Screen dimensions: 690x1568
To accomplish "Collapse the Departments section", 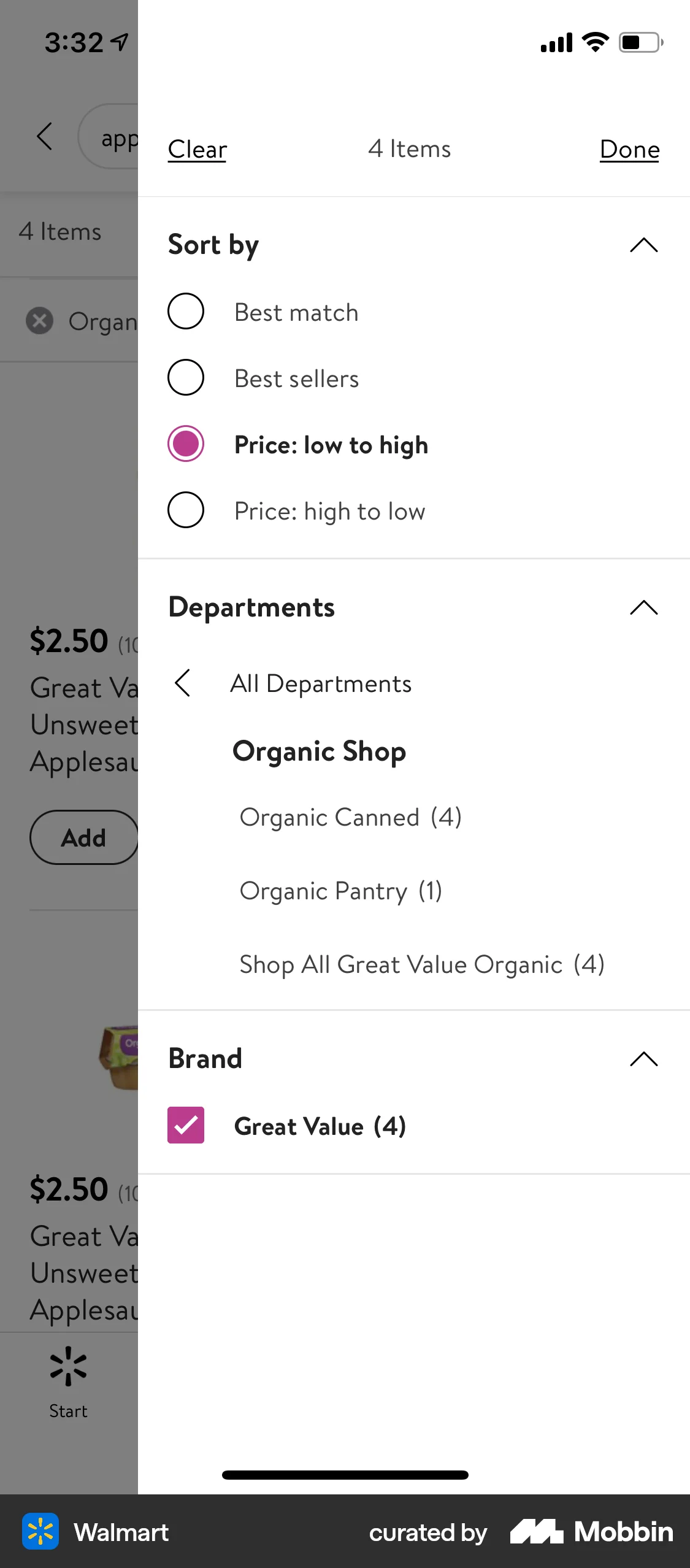I will pyautogui.click(x=643, y=607).
